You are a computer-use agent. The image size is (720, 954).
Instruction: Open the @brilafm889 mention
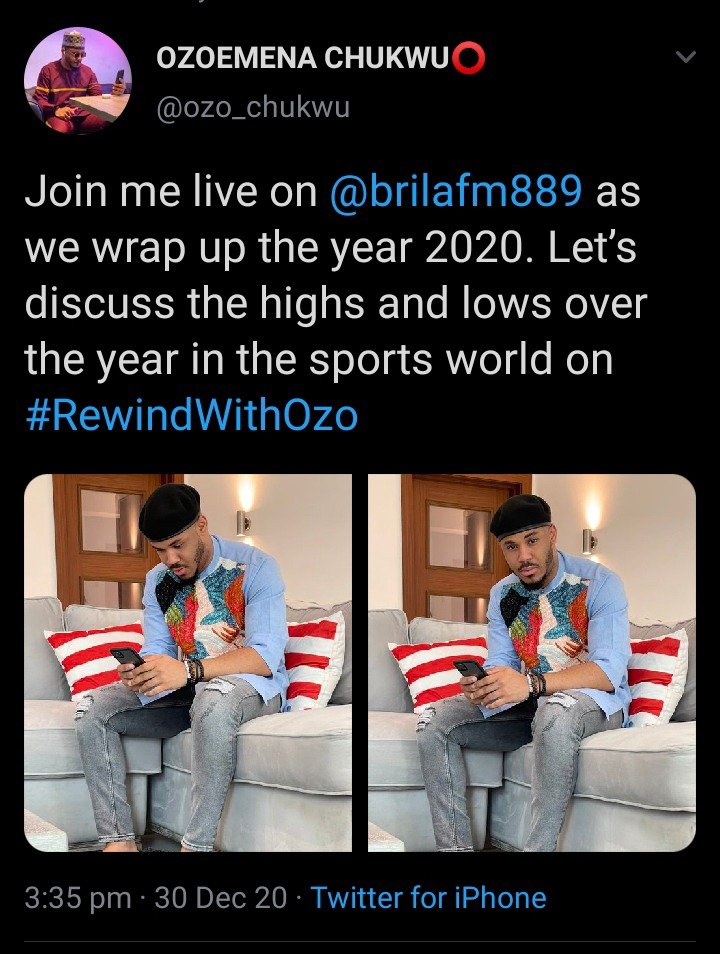[455, 192]
